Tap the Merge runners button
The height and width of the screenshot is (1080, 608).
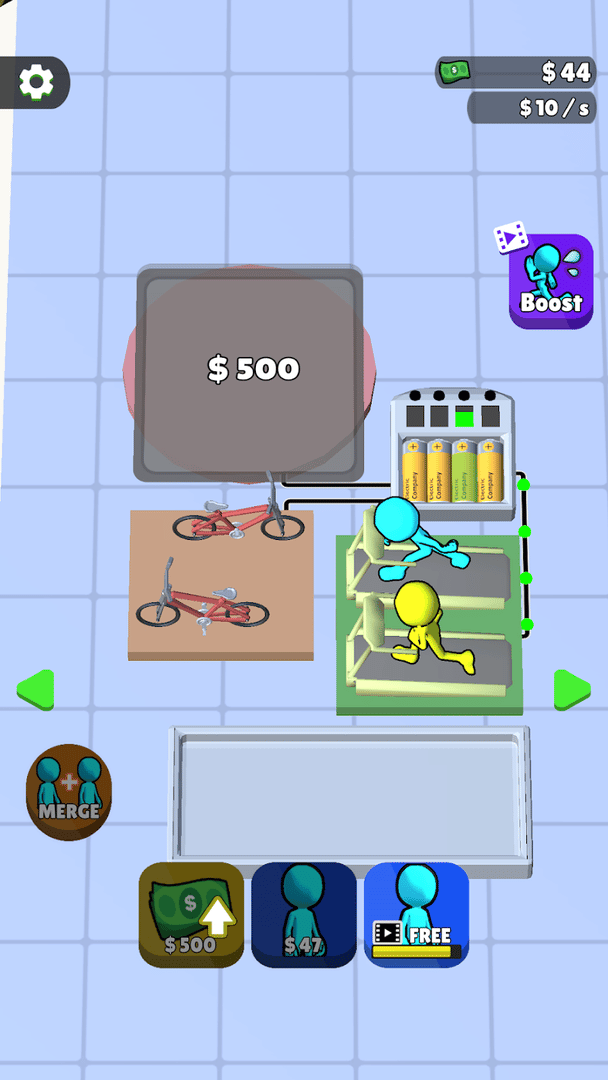point(69,791)
